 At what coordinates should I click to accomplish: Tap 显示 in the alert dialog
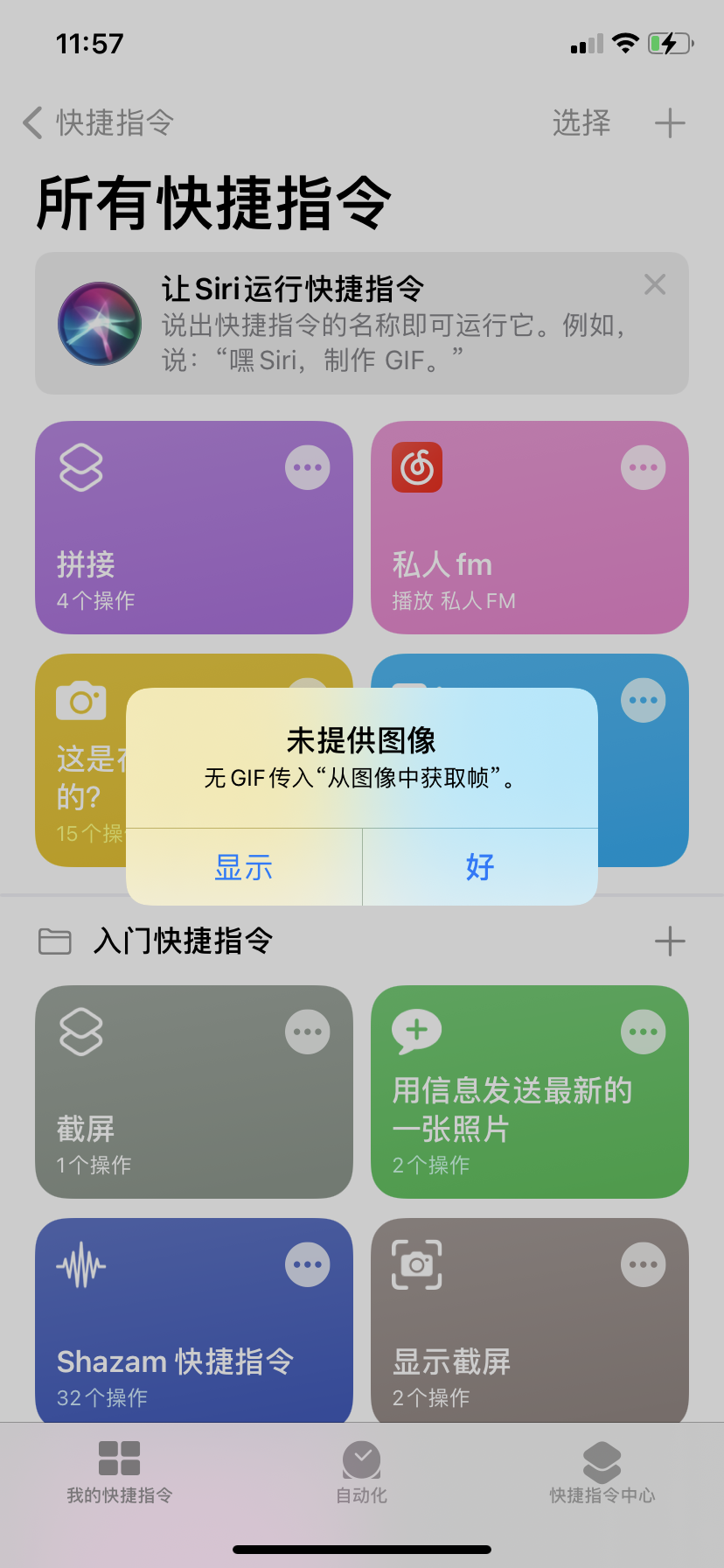click(243, 867)
